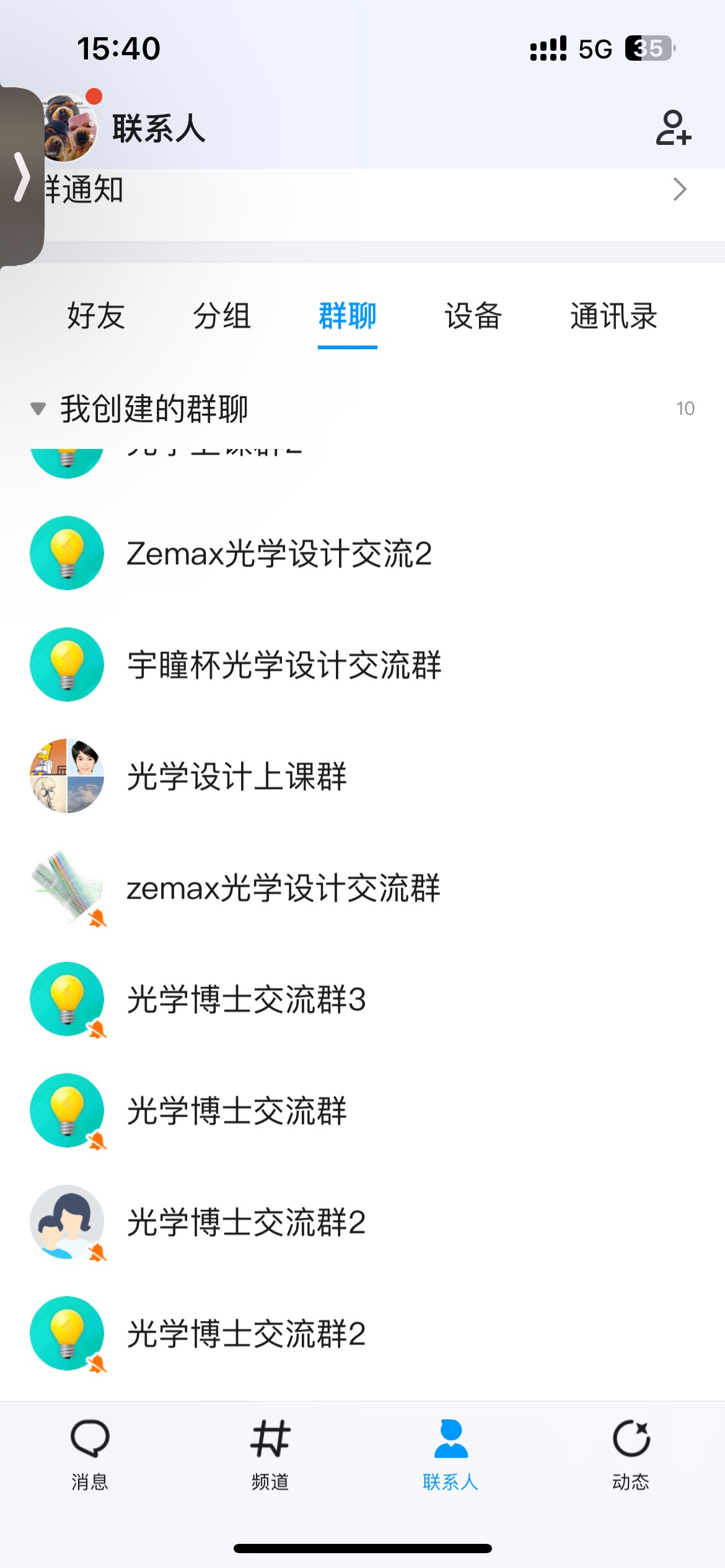Open the group Zemax光学设计交流2
725x1568 pixels.
tap(279, 553)
